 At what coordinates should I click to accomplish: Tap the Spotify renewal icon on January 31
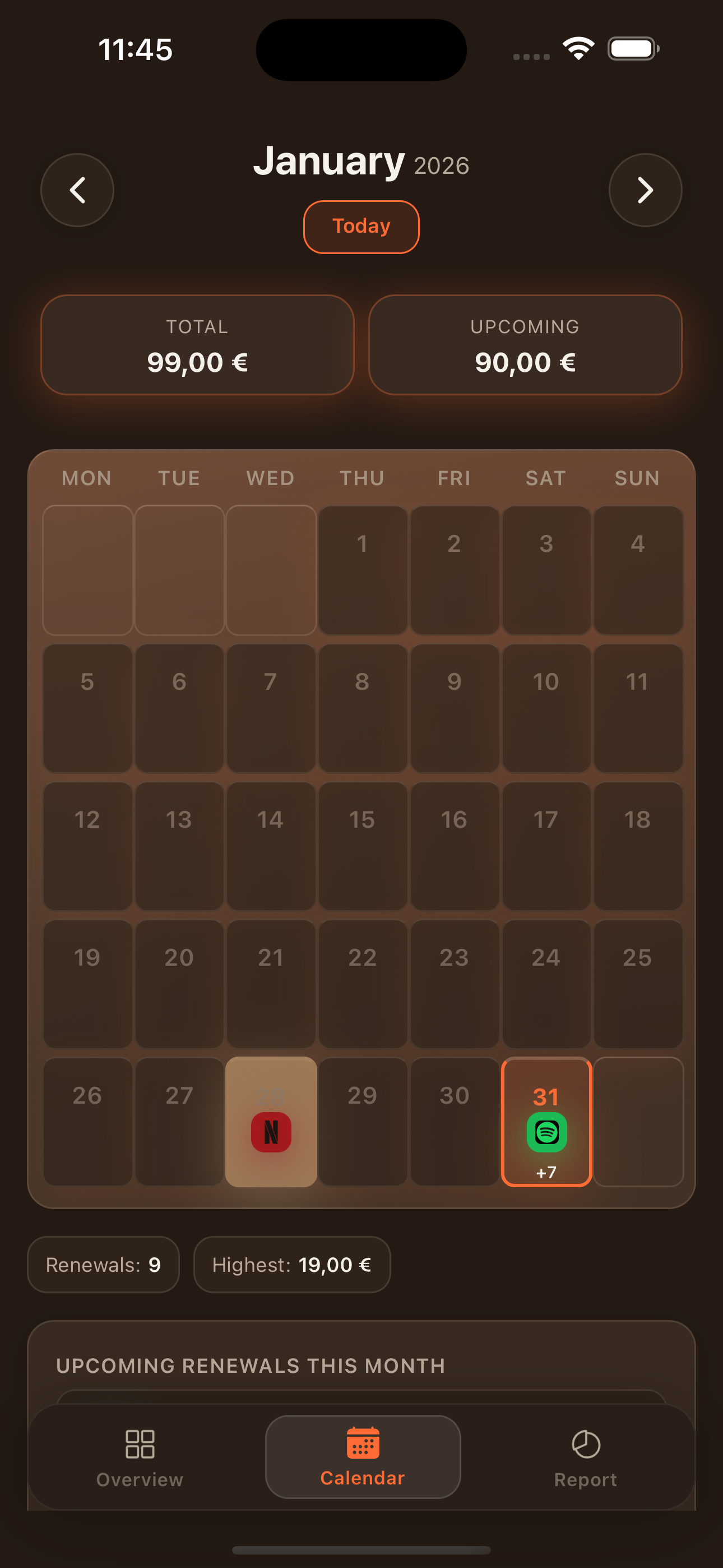pos(546,1130)
